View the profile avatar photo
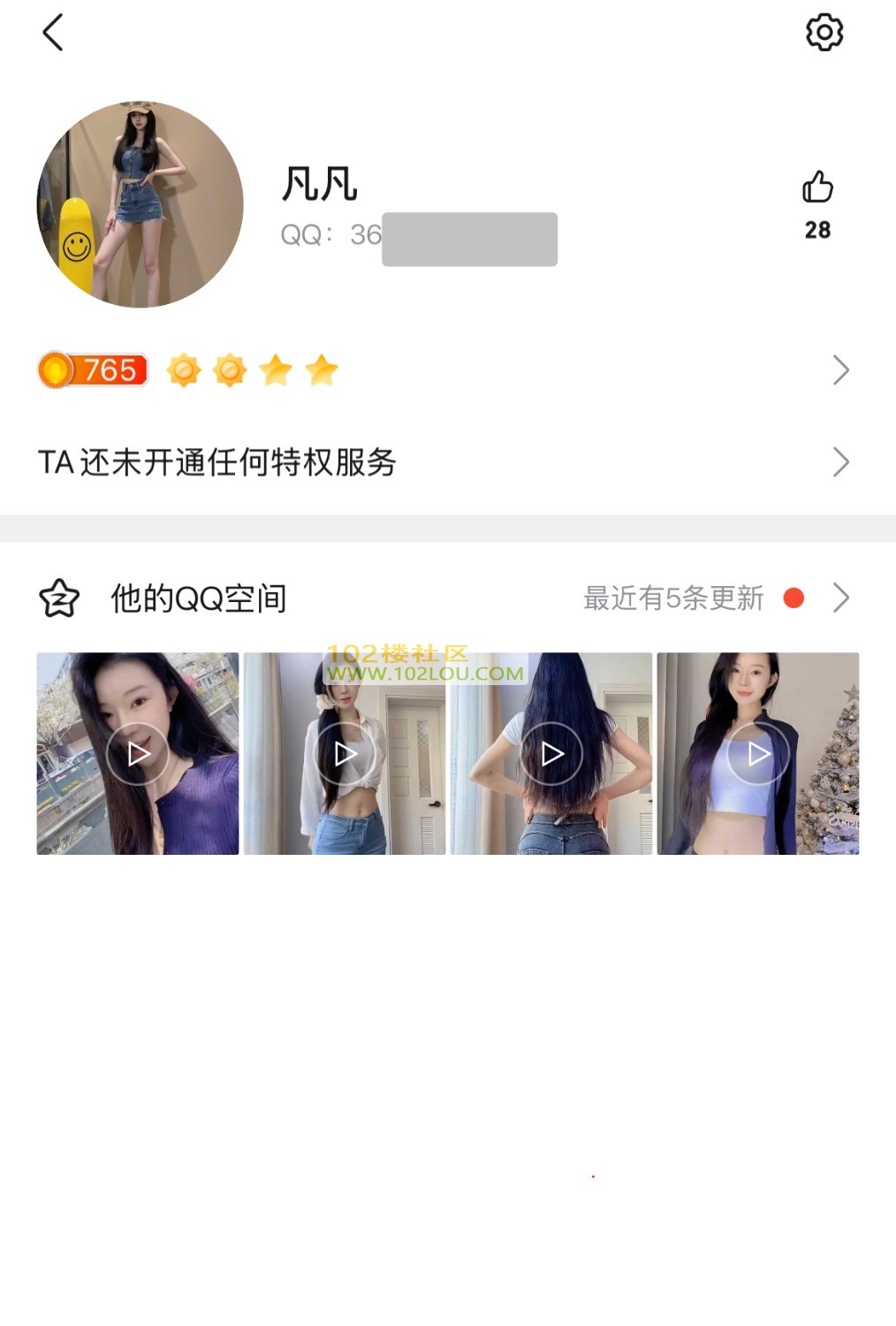The image size is (896, 1326). tap(140, 204)
